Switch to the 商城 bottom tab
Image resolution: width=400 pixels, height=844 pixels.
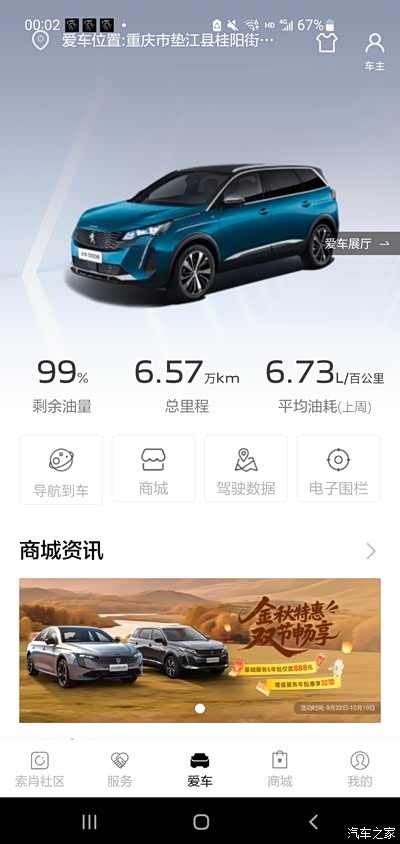280,769
